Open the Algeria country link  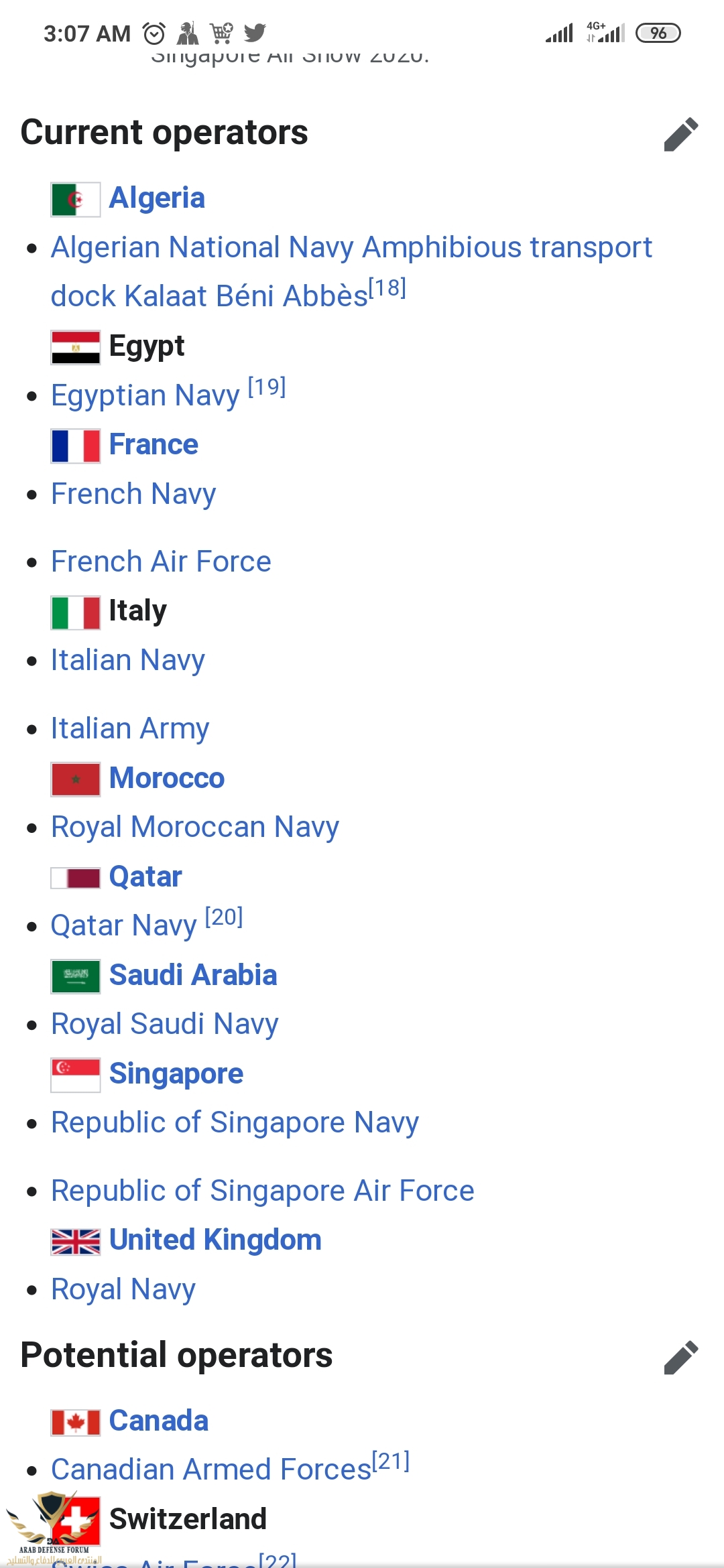[157, 198]
